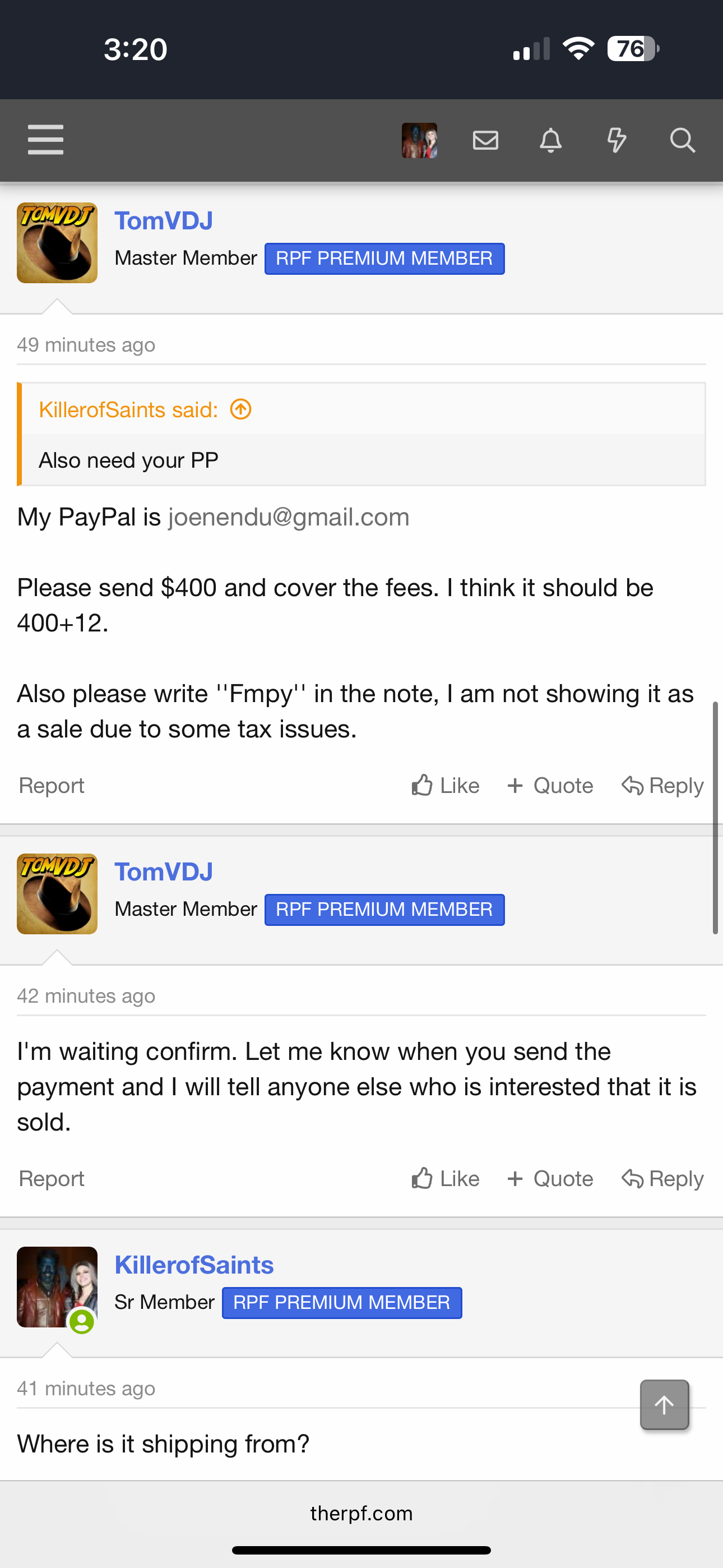Viewport: 723px width, 1568px height.
Task: Like the "I'm waiting confirm" post
Action: tap(446, 1178)
